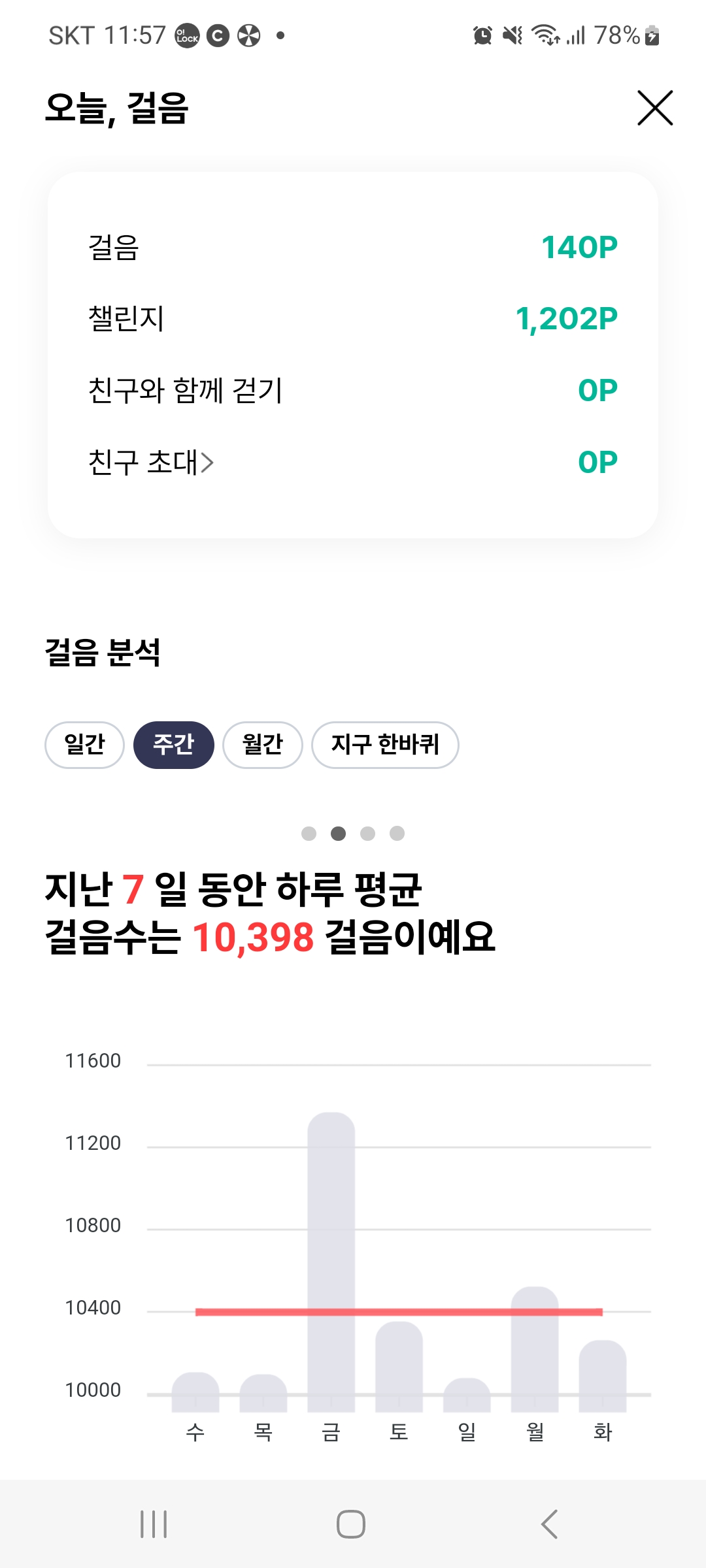This screenshot has width=706, height=1568.
Task: Open the 지구 한바퀴 view
Action: click(385, 745)
